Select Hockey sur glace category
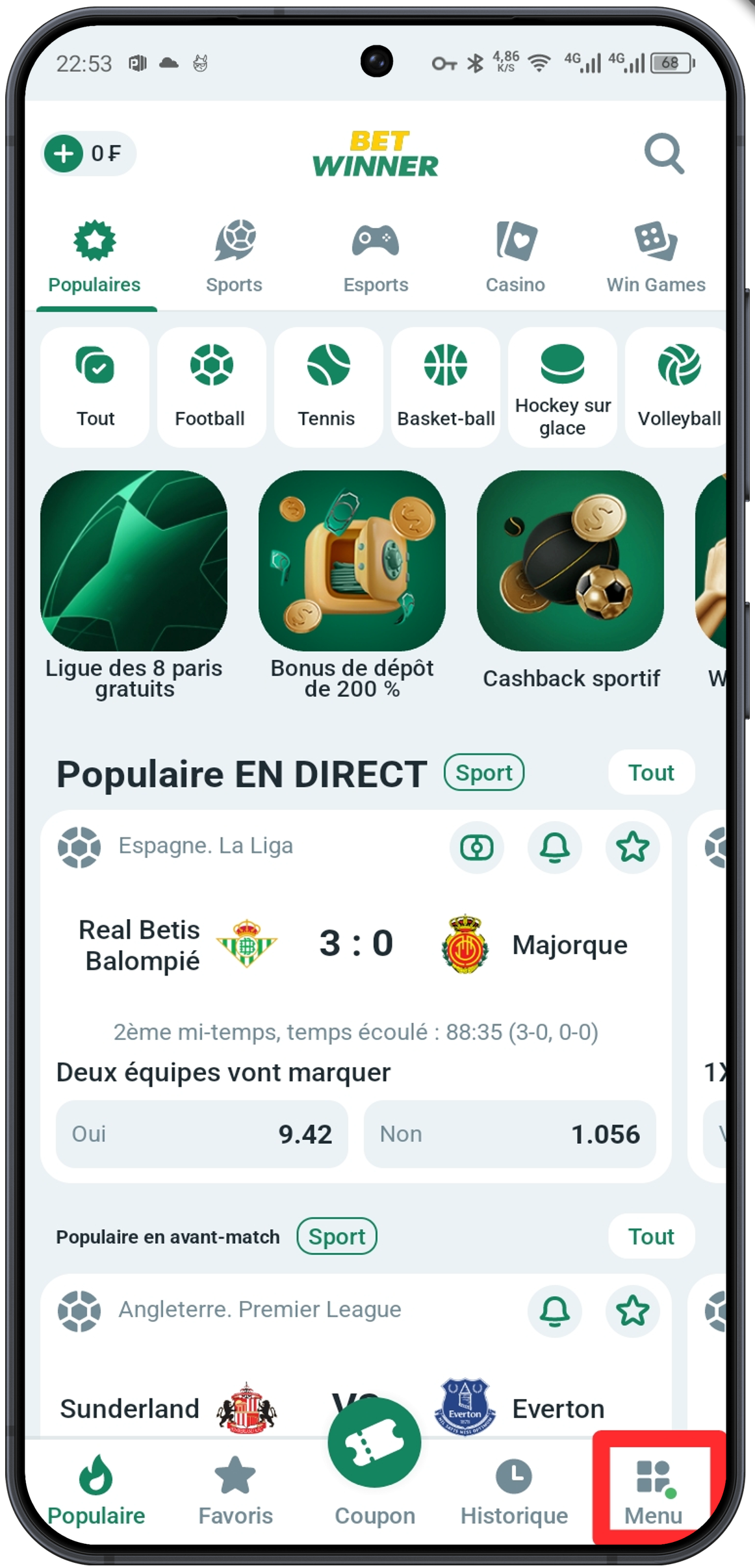 click(562, 386)
